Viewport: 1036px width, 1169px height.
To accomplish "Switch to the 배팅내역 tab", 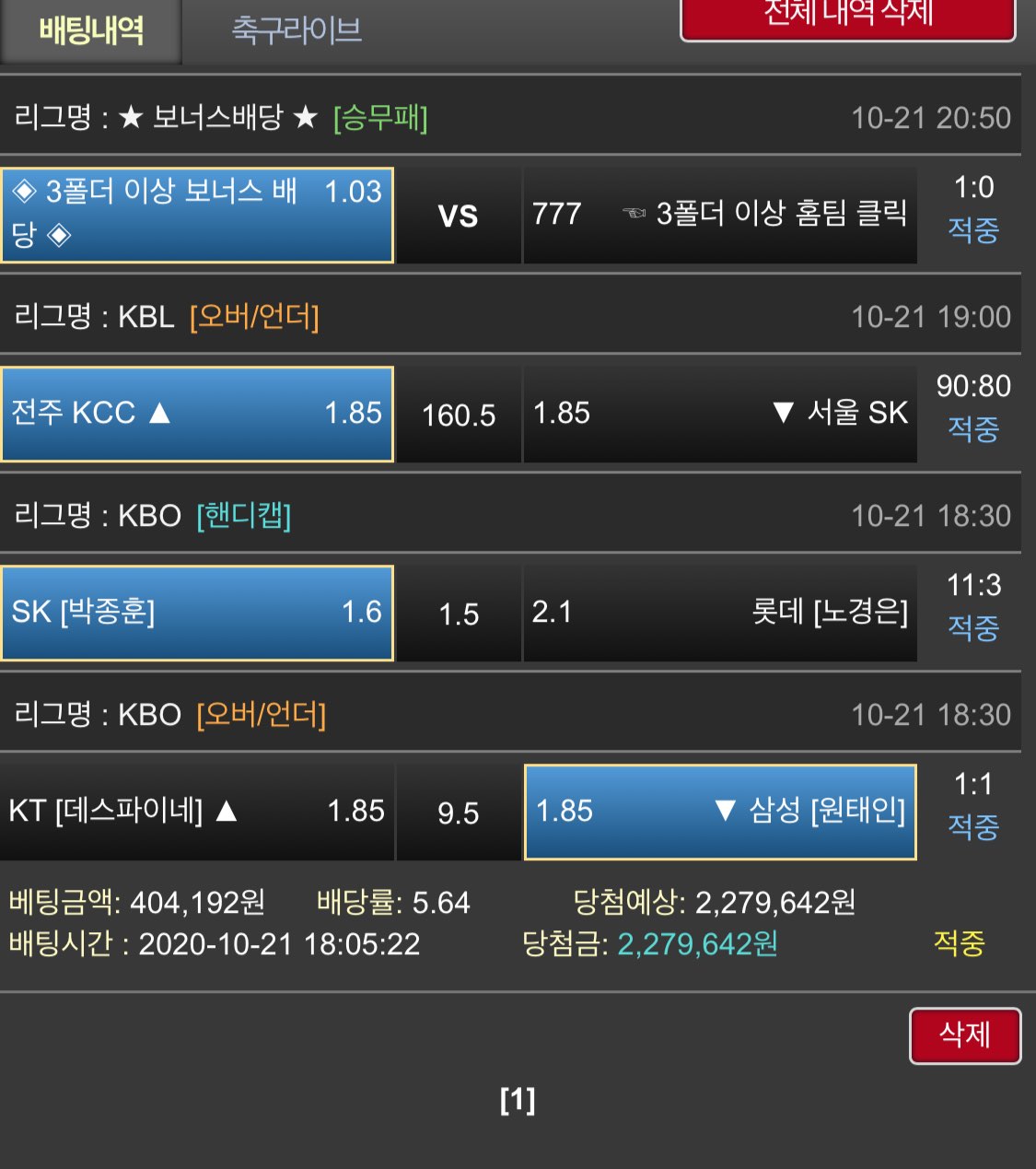I will coord(90,30).
